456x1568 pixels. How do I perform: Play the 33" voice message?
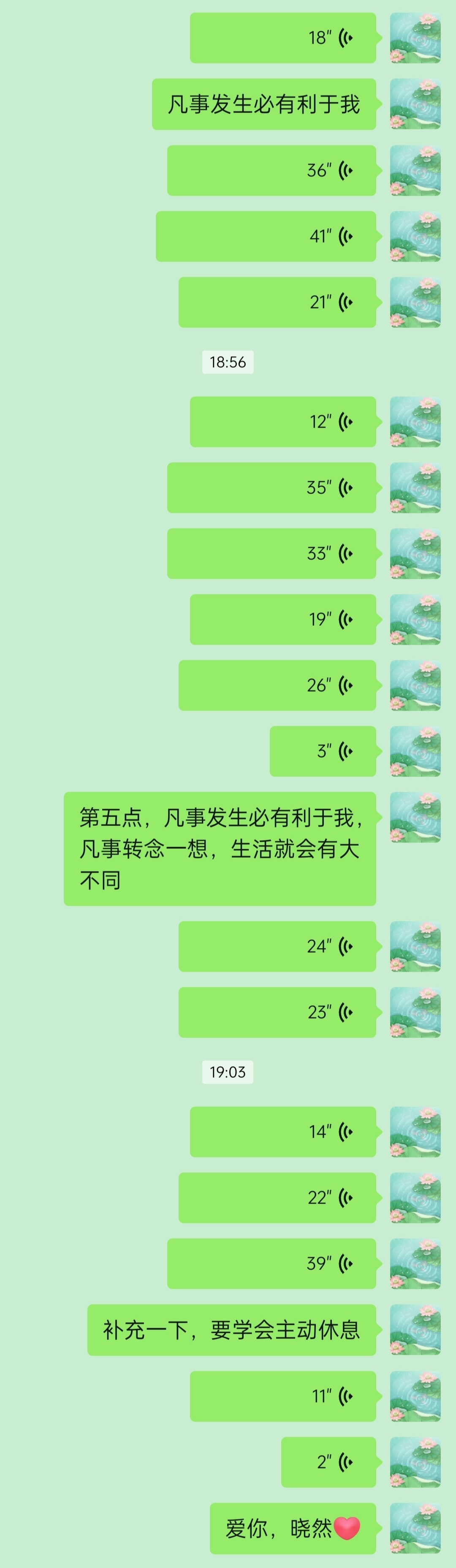tap(271, 553)
